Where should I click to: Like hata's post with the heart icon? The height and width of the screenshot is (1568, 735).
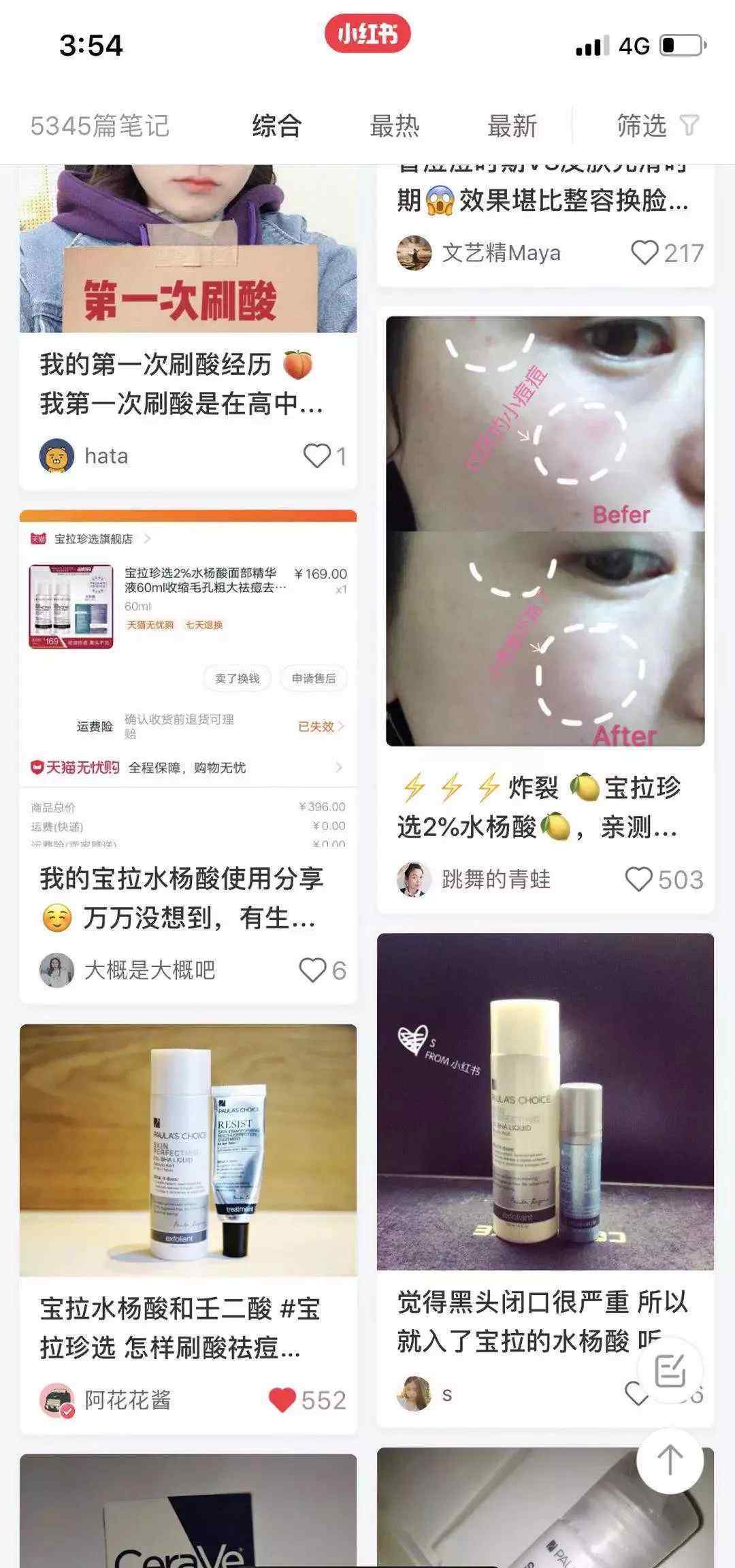coord(316,455)
